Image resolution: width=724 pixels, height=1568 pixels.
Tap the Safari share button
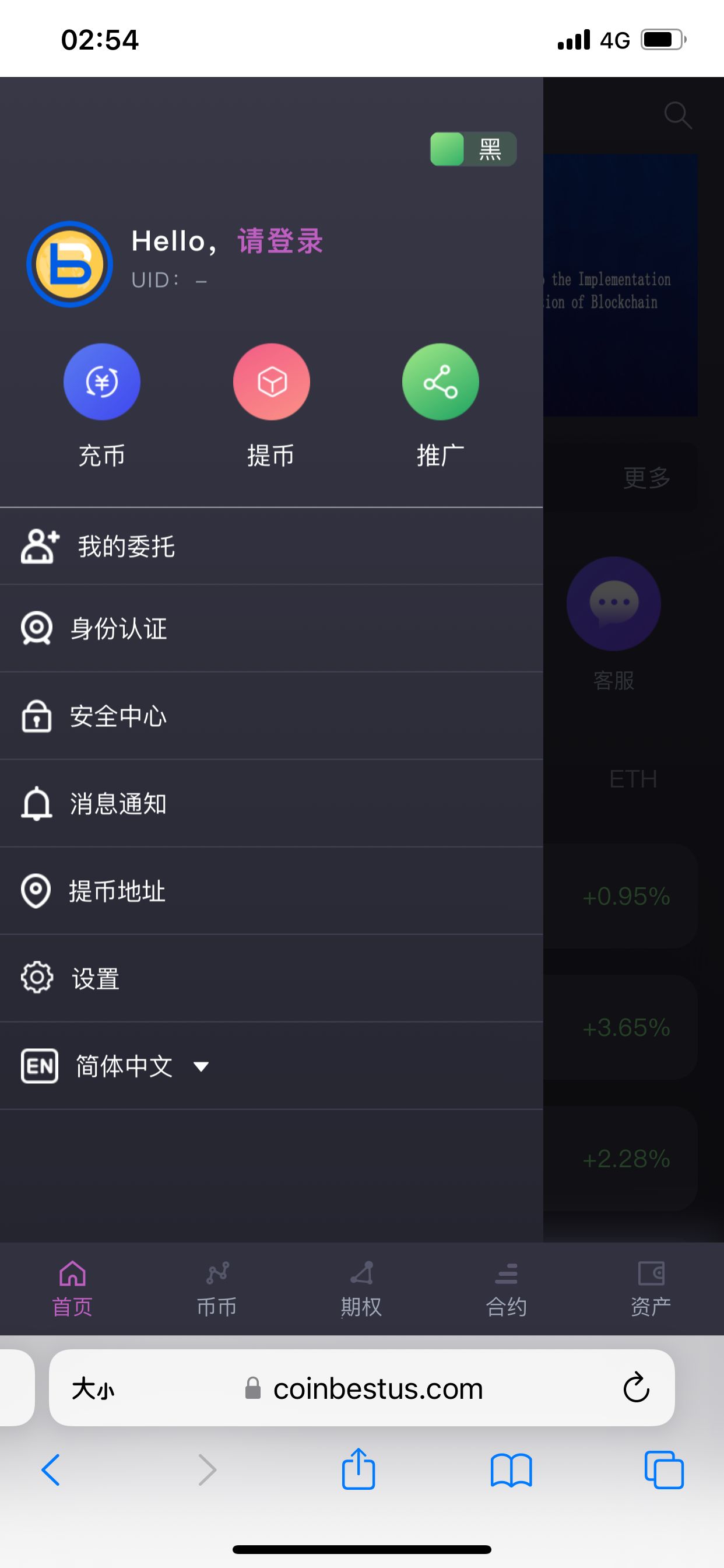coord(359,1469)
